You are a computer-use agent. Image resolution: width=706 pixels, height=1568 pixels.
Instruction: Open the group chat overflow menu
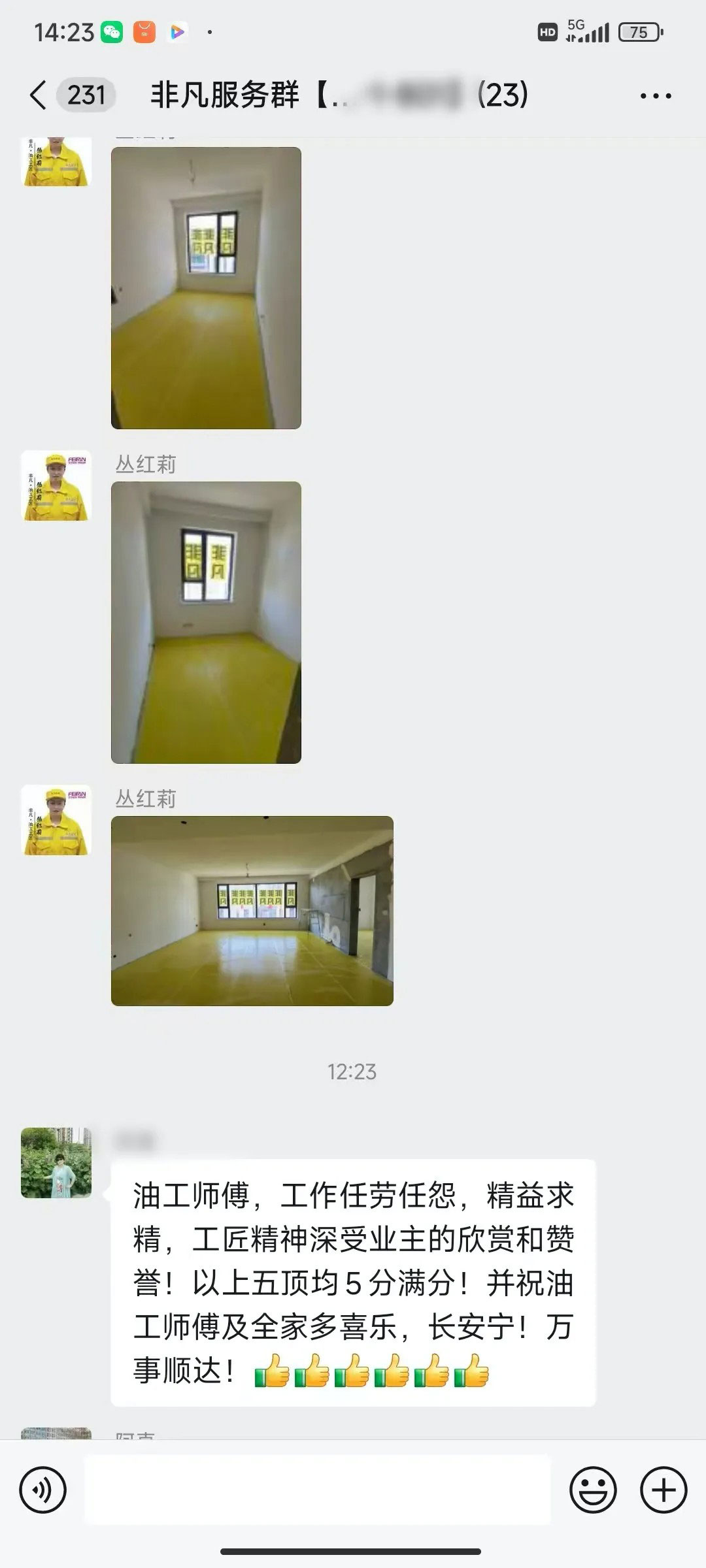(x=655, y=96)
